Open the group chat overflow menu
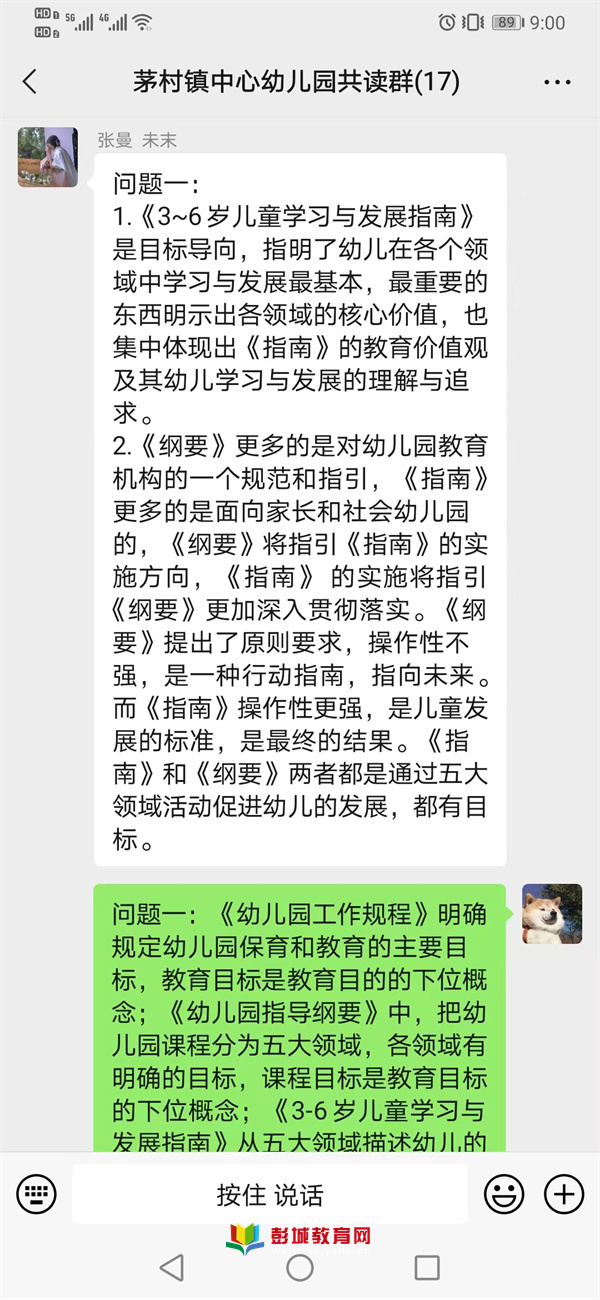 coord(557,82)
